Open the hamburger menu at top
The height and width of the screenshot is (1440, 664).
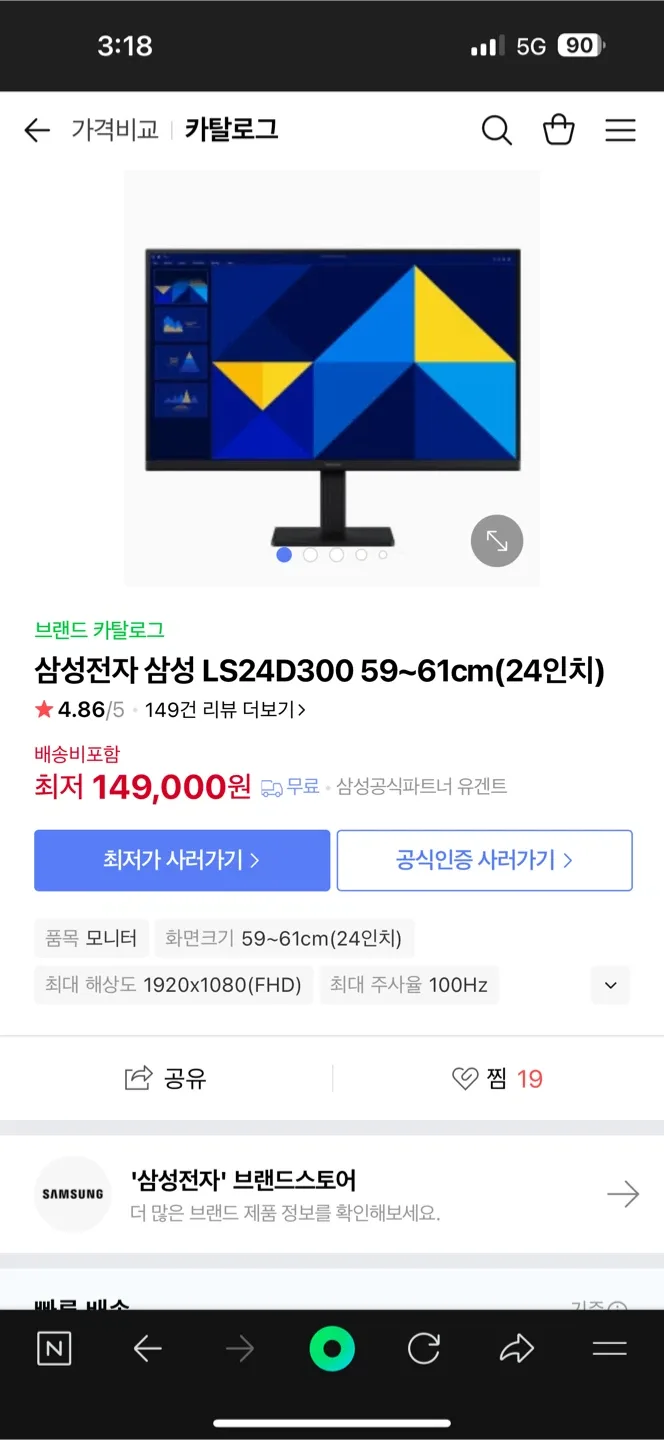pyautogui.click(x=620, y=130)
